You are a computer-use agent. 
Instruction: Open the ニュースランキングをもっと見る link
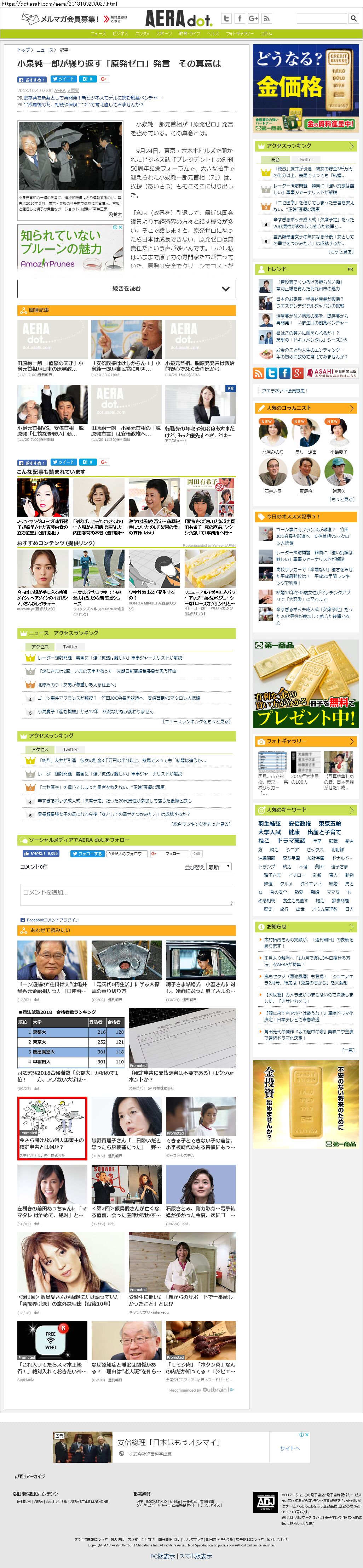click(x=196, y=721)
